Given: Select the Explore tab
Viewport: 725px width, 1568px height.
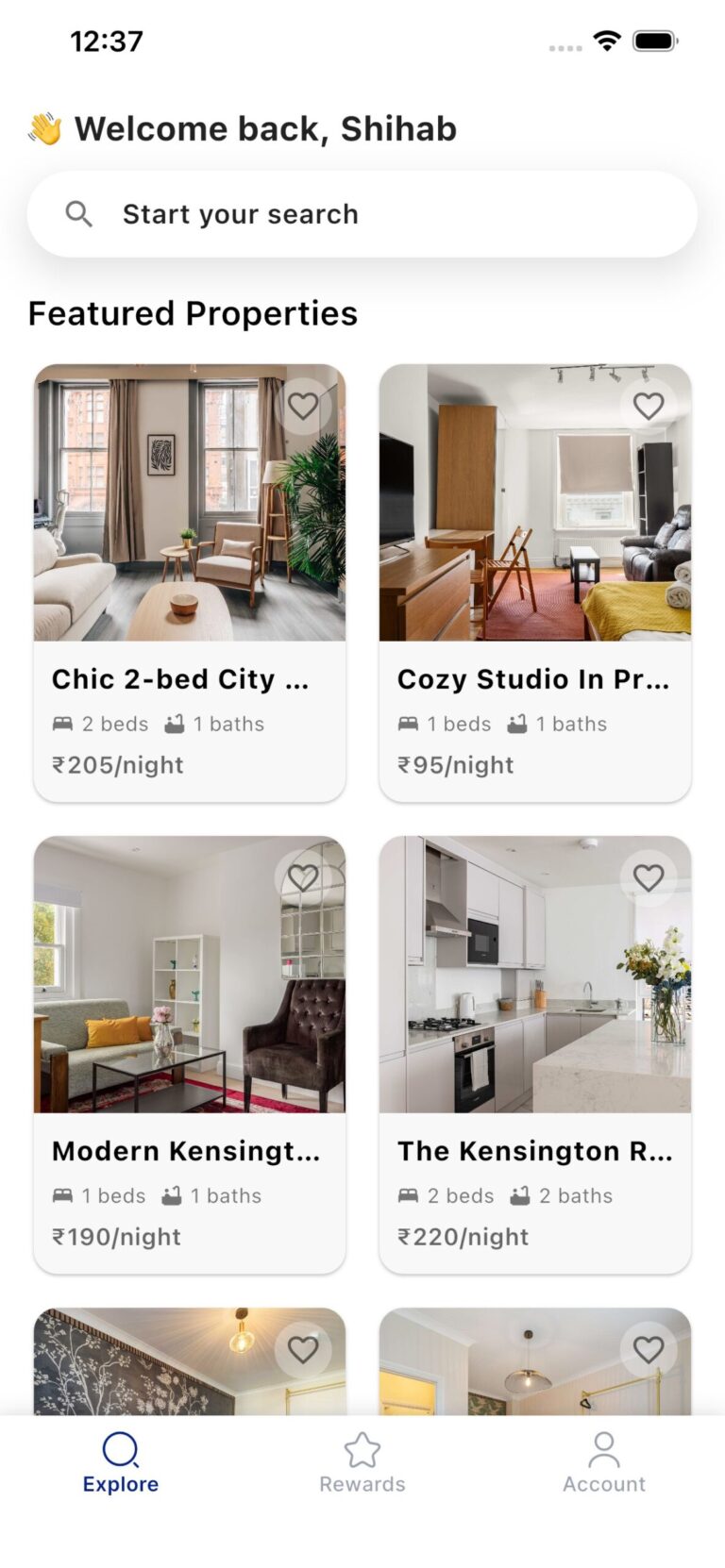Looking at the screenshot, I should [x=121, y=1462].
